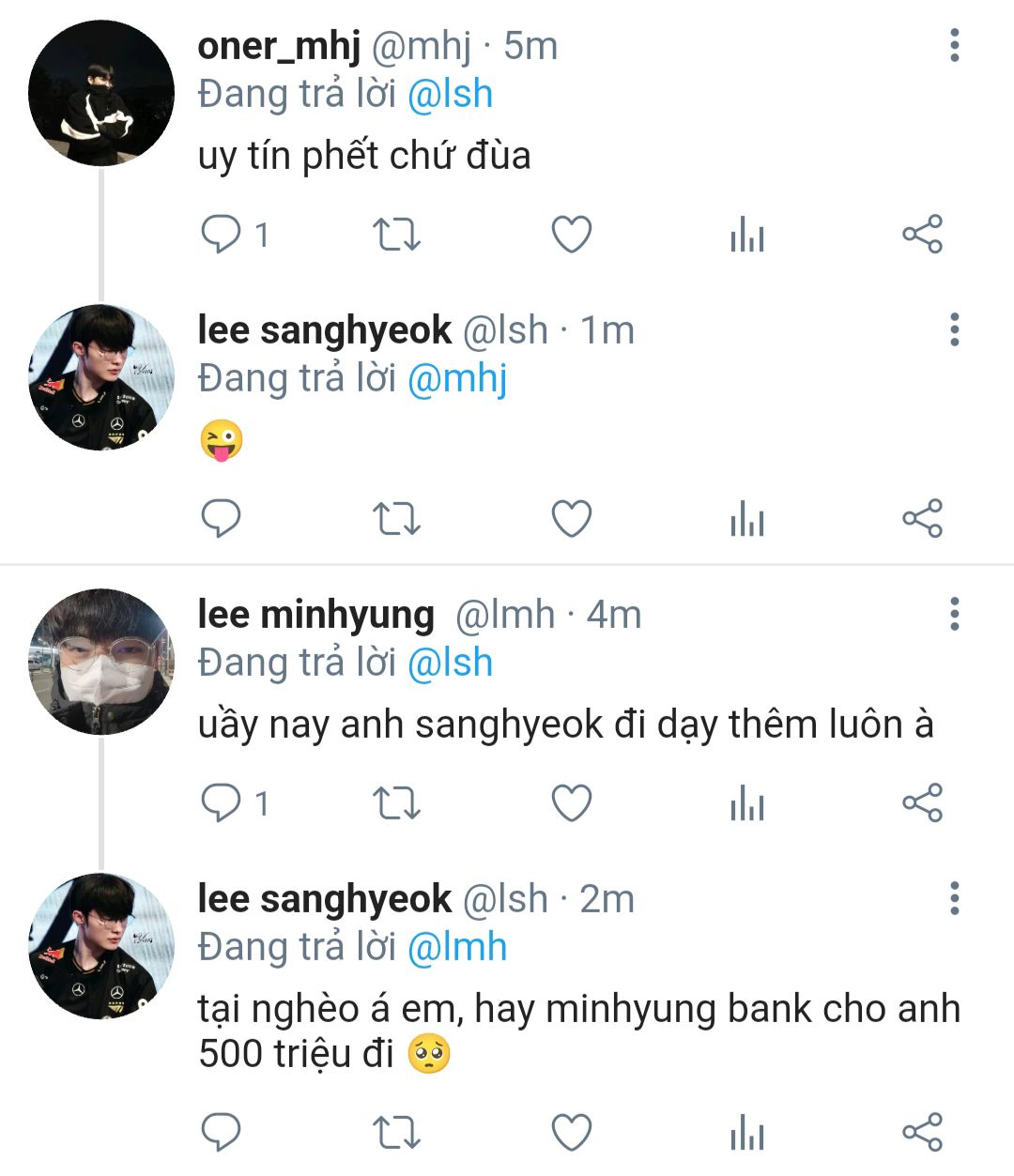Open more options on lee minhyung's tweet
The width and height of the screenshot is (1014, 1176).
[954, 614]
